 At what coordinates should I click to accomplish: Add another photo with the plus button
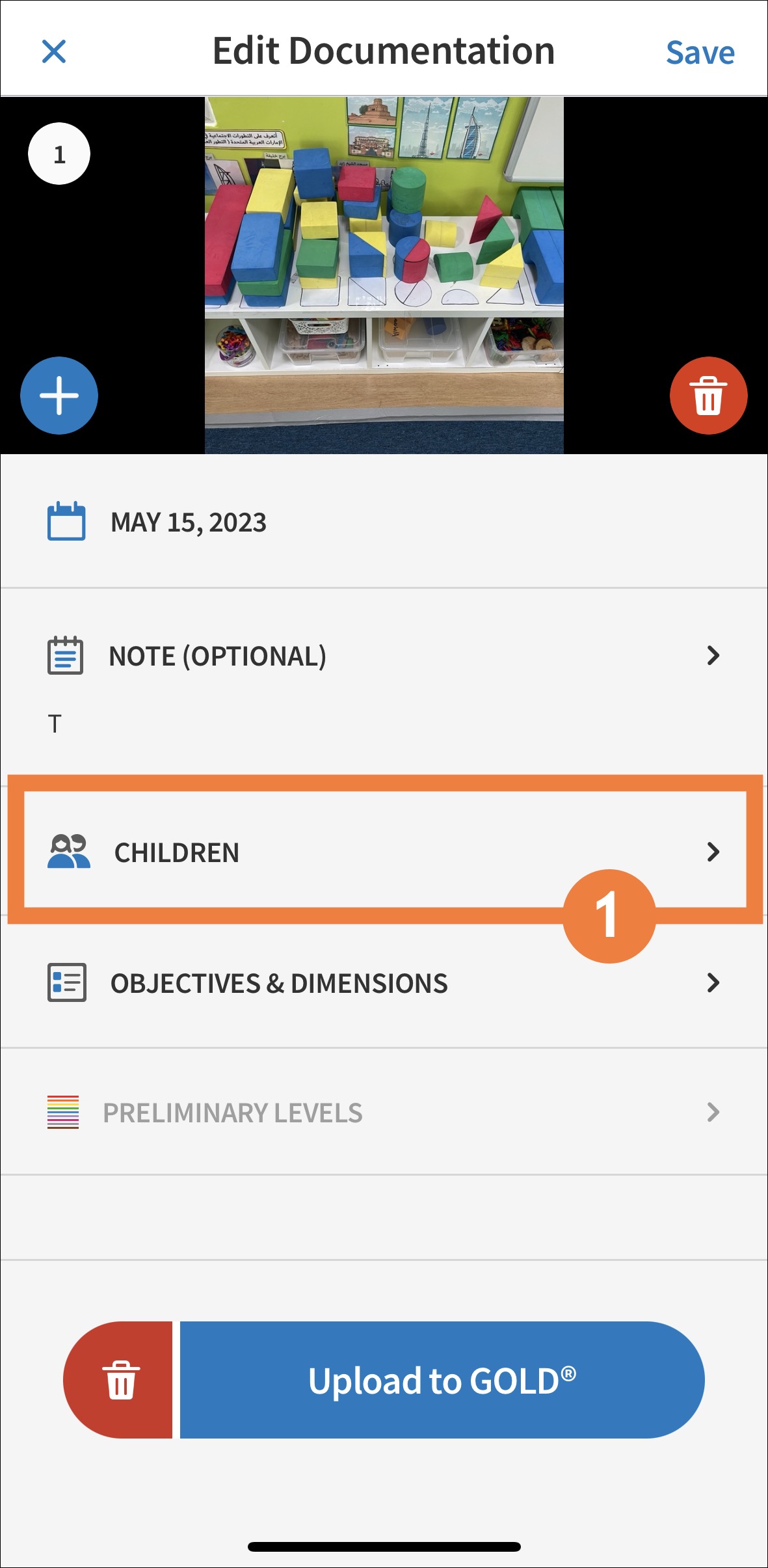59,395
